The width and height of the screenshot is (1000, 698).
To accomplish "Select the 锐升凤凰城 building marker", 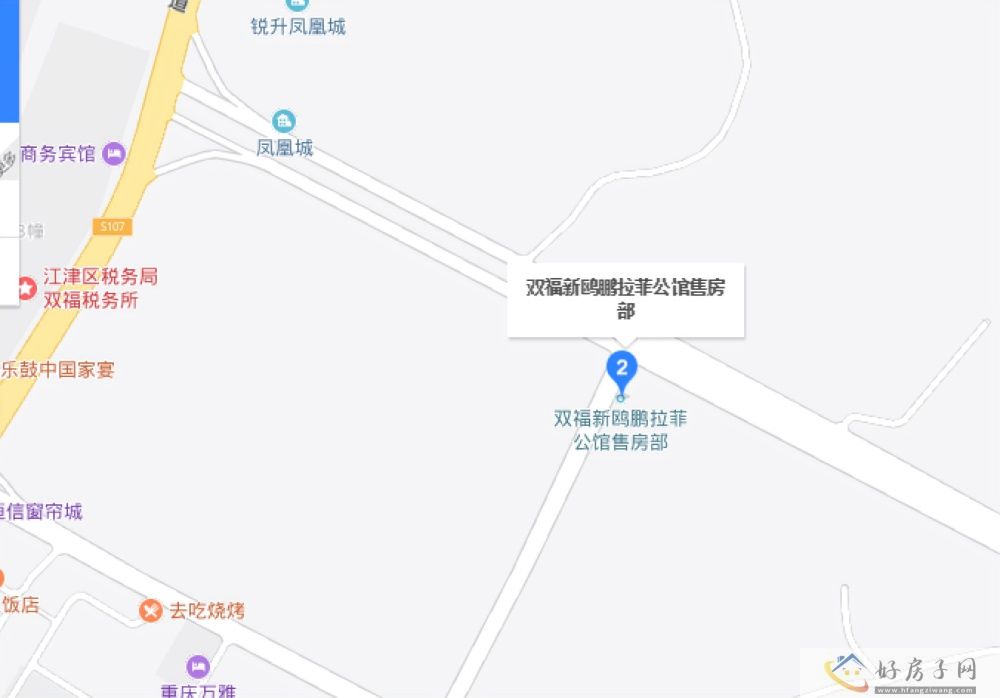I will click(297, 5).
